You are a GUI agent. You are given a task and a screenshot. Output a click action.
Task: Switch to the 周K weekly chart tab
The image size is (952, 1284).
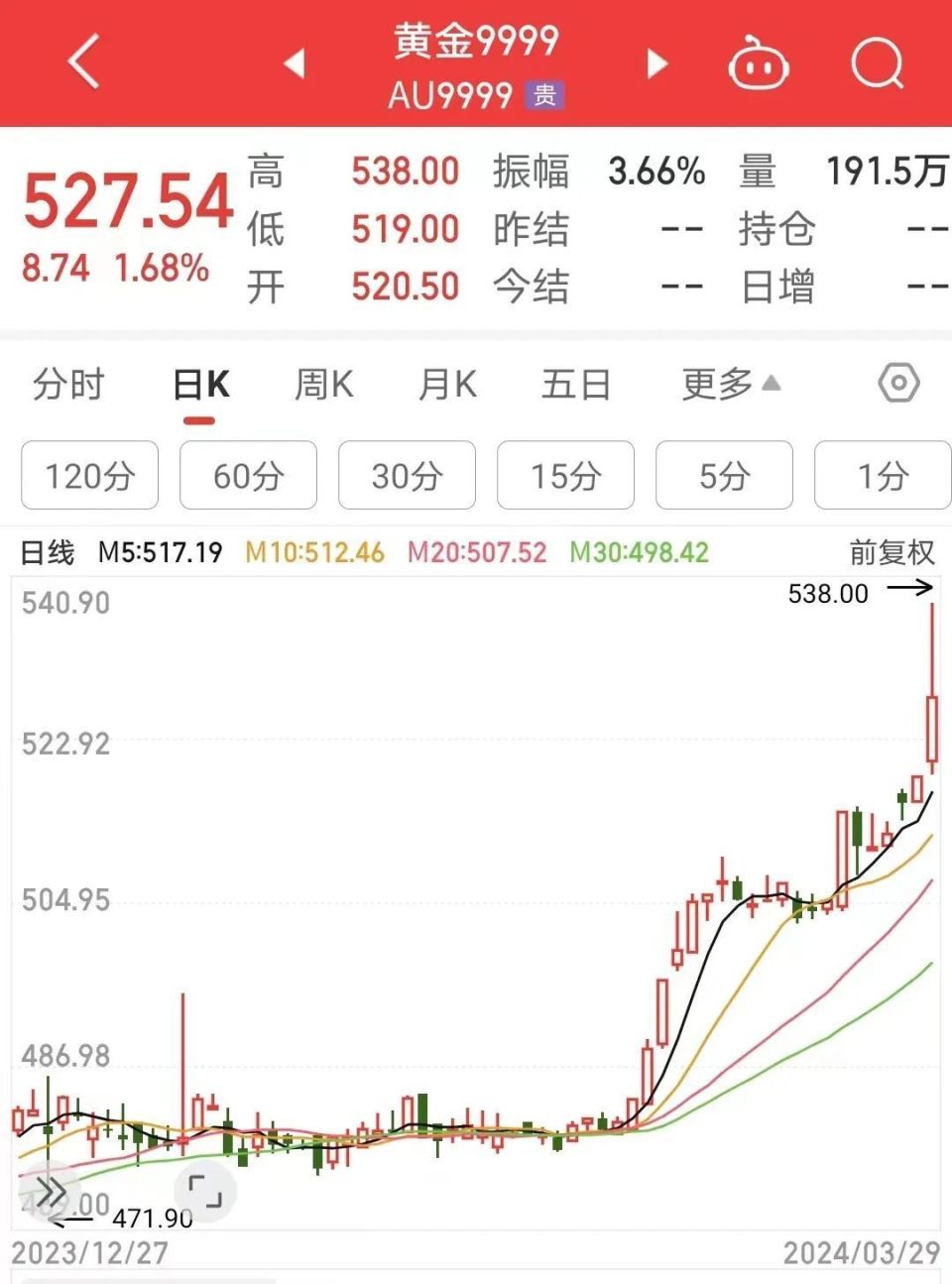click(324, 386)
